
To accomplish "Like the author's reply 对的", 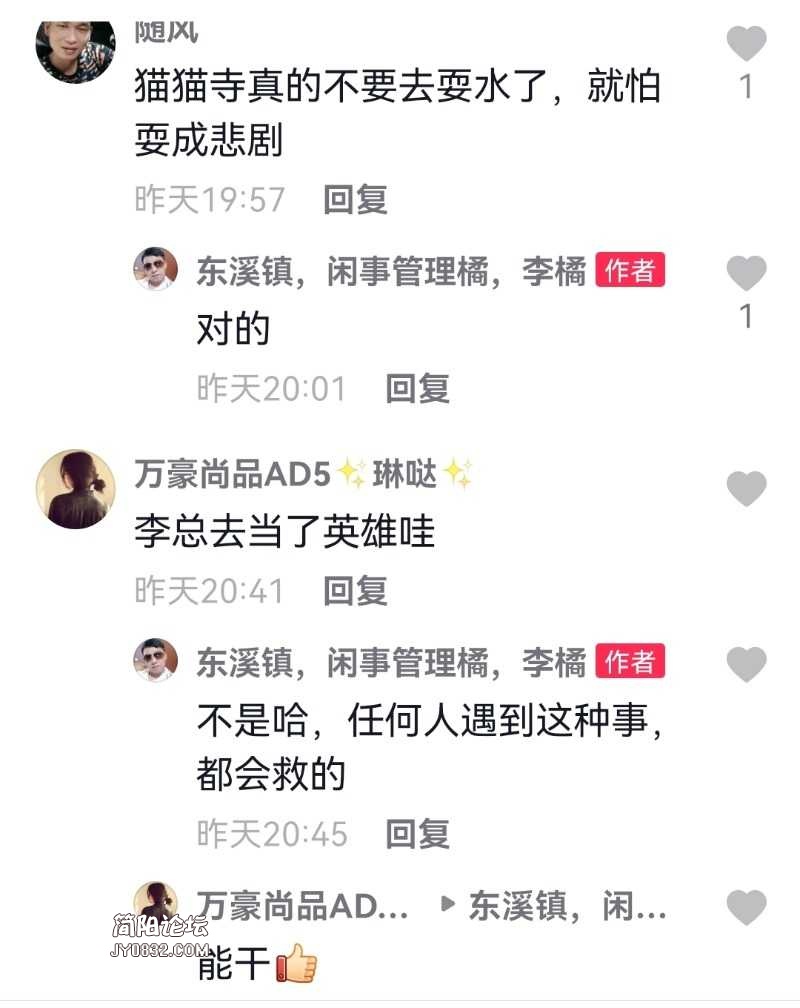I will coord(746,274).
